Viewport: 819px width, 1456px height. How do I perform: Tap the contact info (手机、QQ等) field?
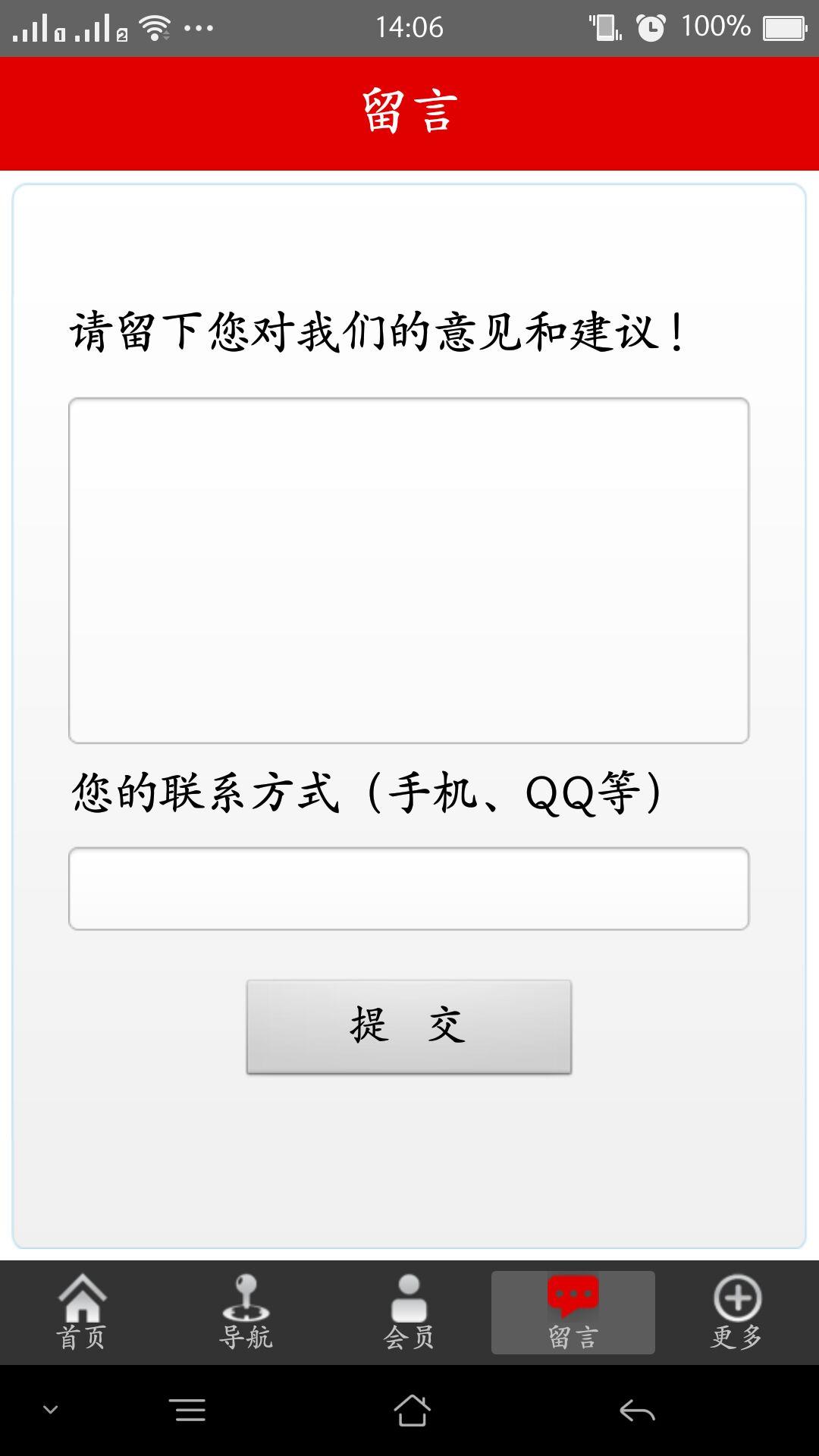point(409,888)
